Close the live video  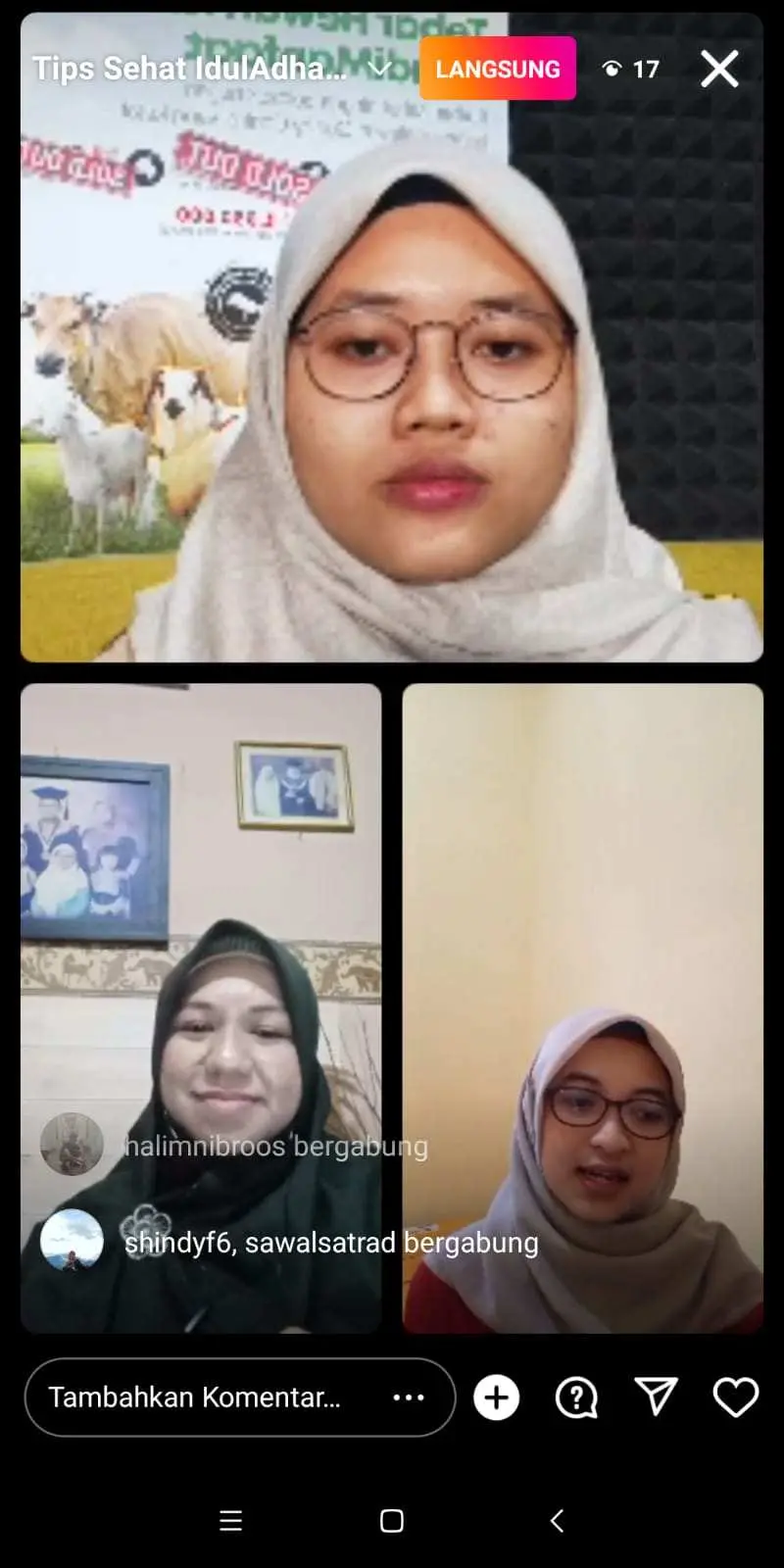tap(719, 69)
